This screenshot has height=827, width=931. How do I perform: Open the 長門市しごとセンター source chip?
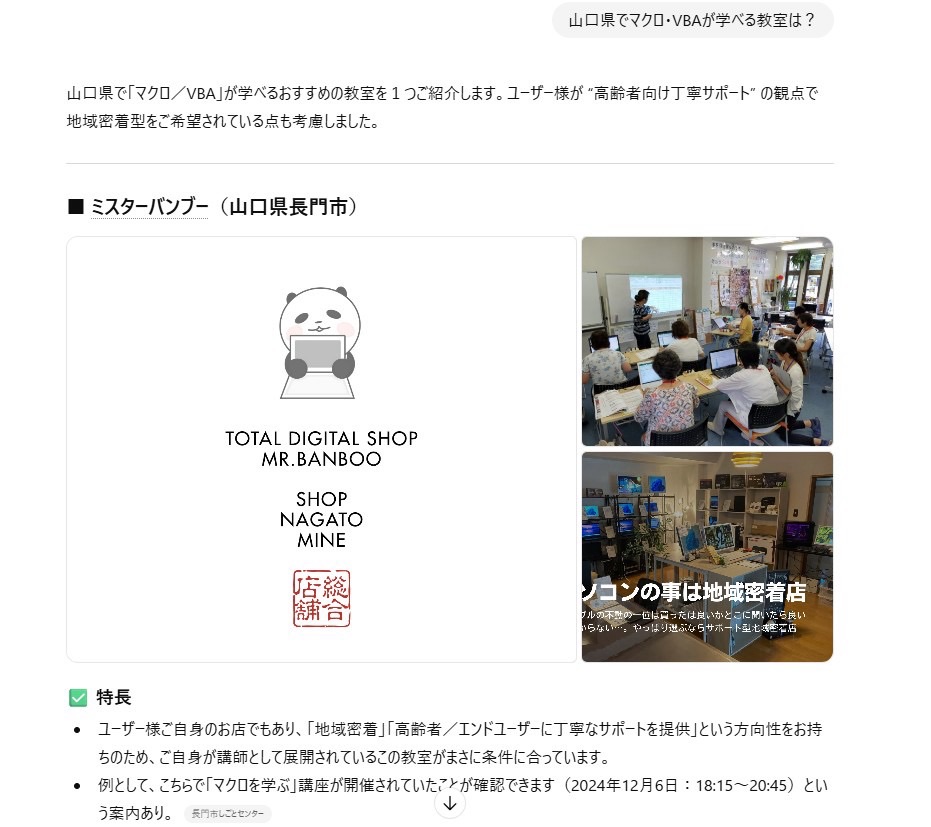pos(228,814)
